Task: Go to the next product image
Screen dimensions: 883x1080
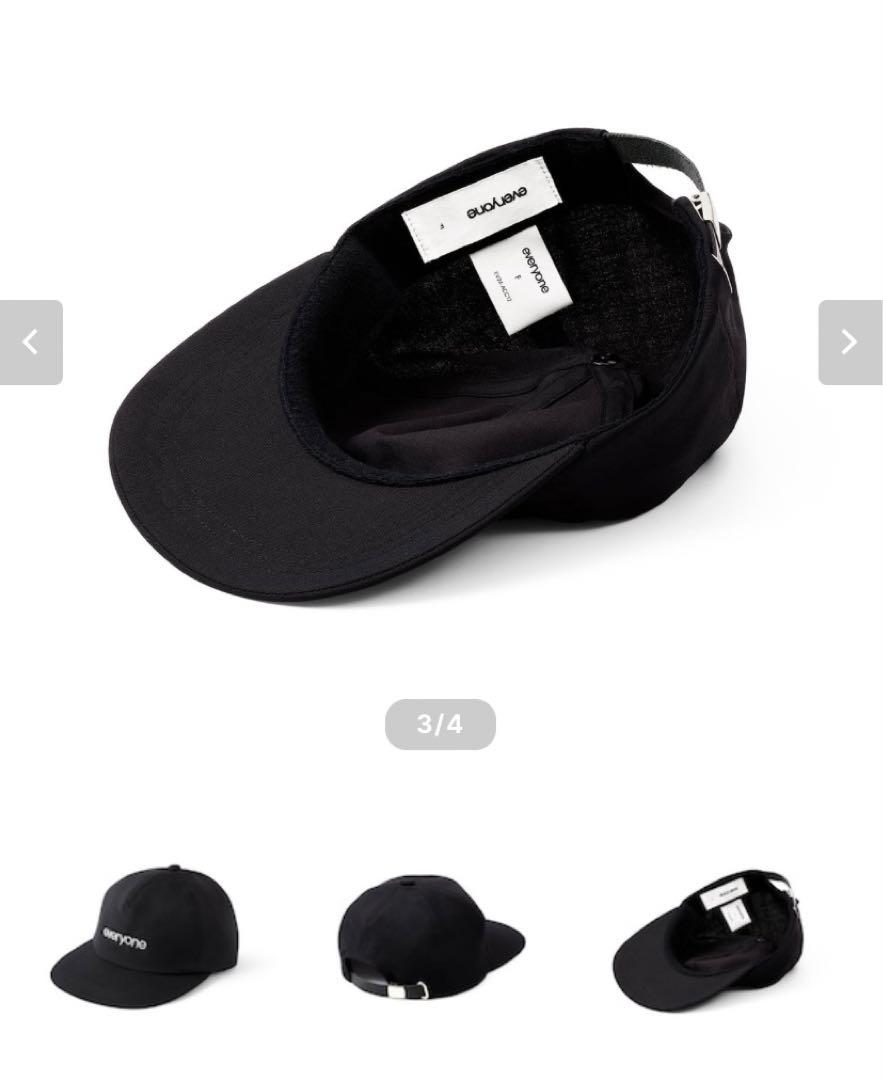Action: tap(849, 342)
